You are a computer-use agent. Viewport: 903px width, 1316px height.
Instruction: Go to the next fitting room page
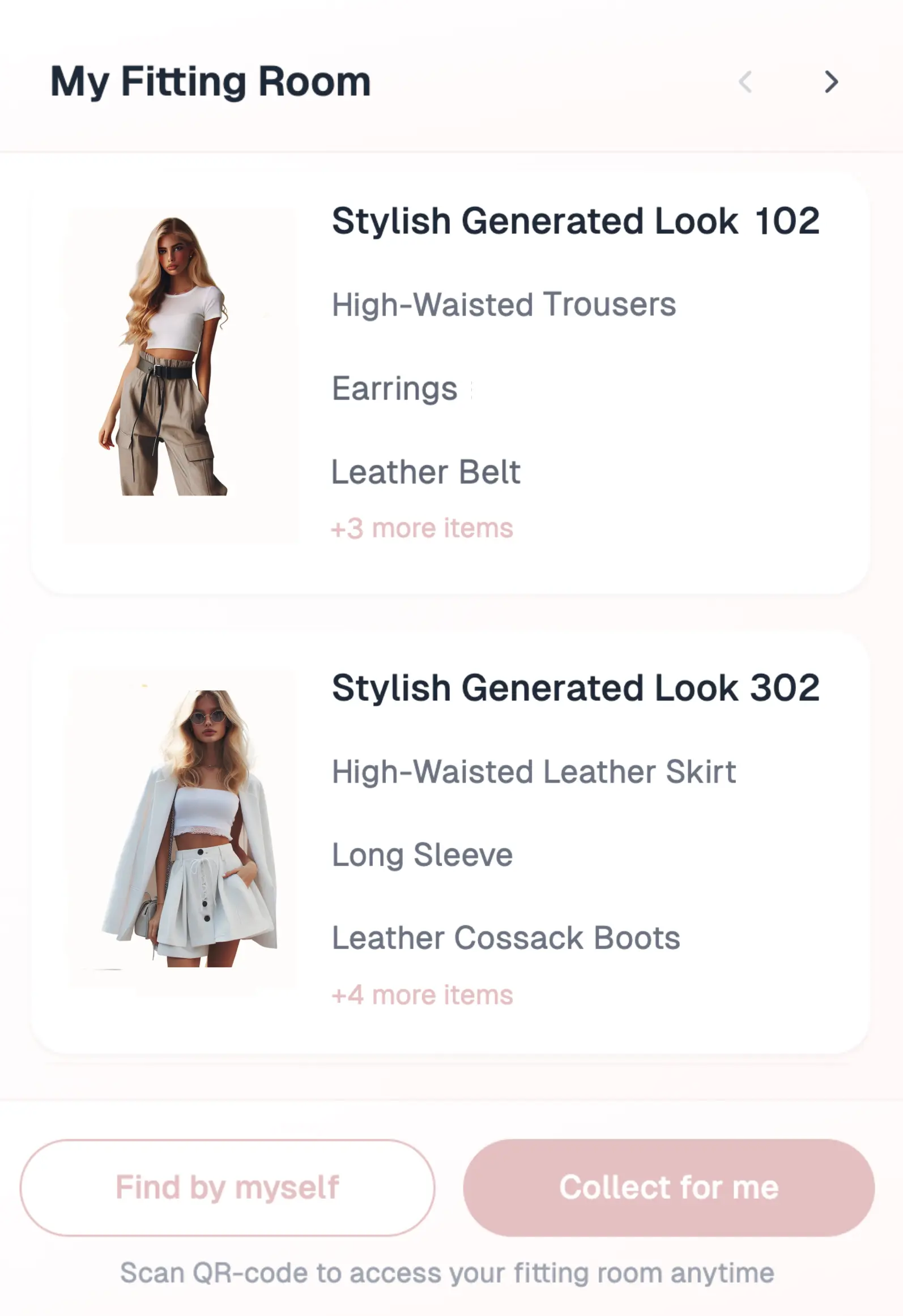[830, 82]
